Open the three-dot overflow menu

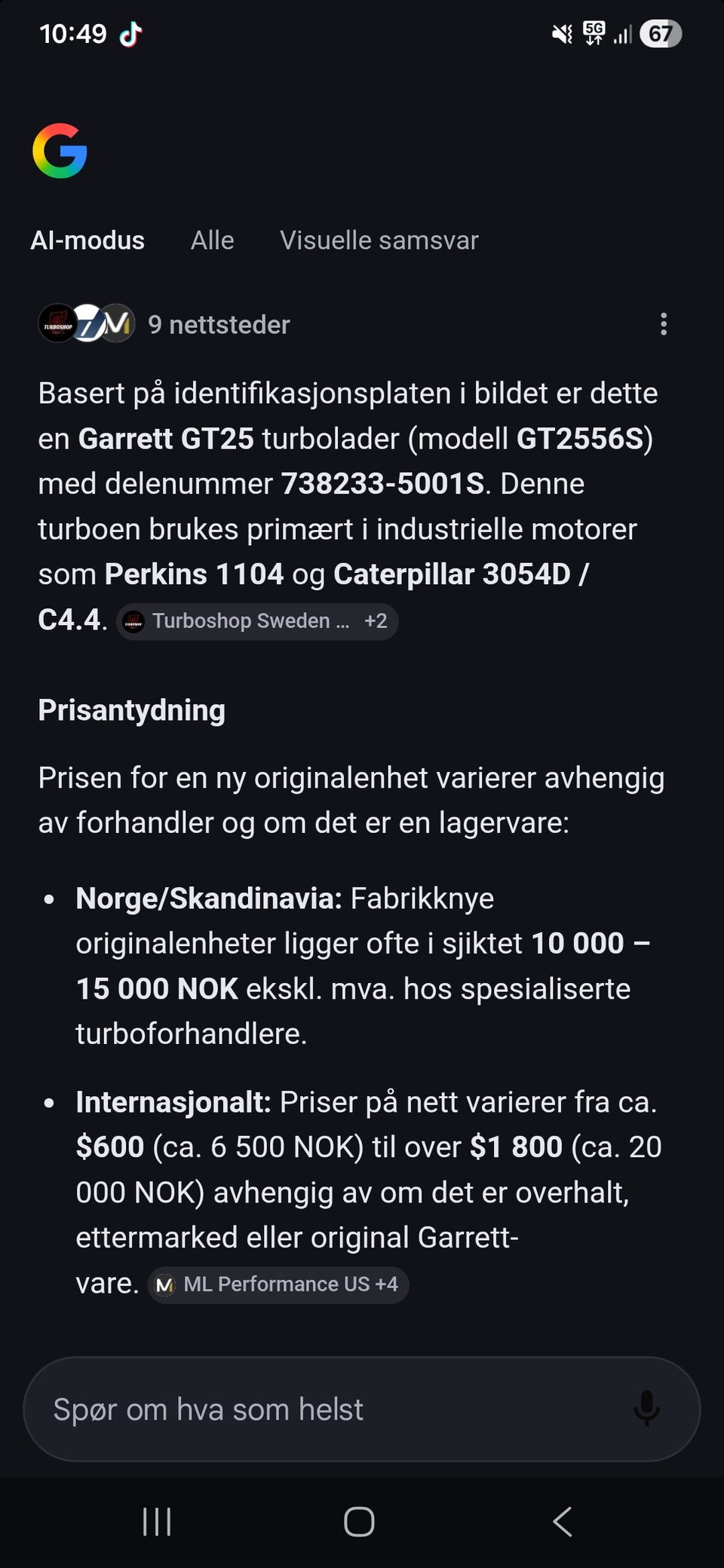664,324
